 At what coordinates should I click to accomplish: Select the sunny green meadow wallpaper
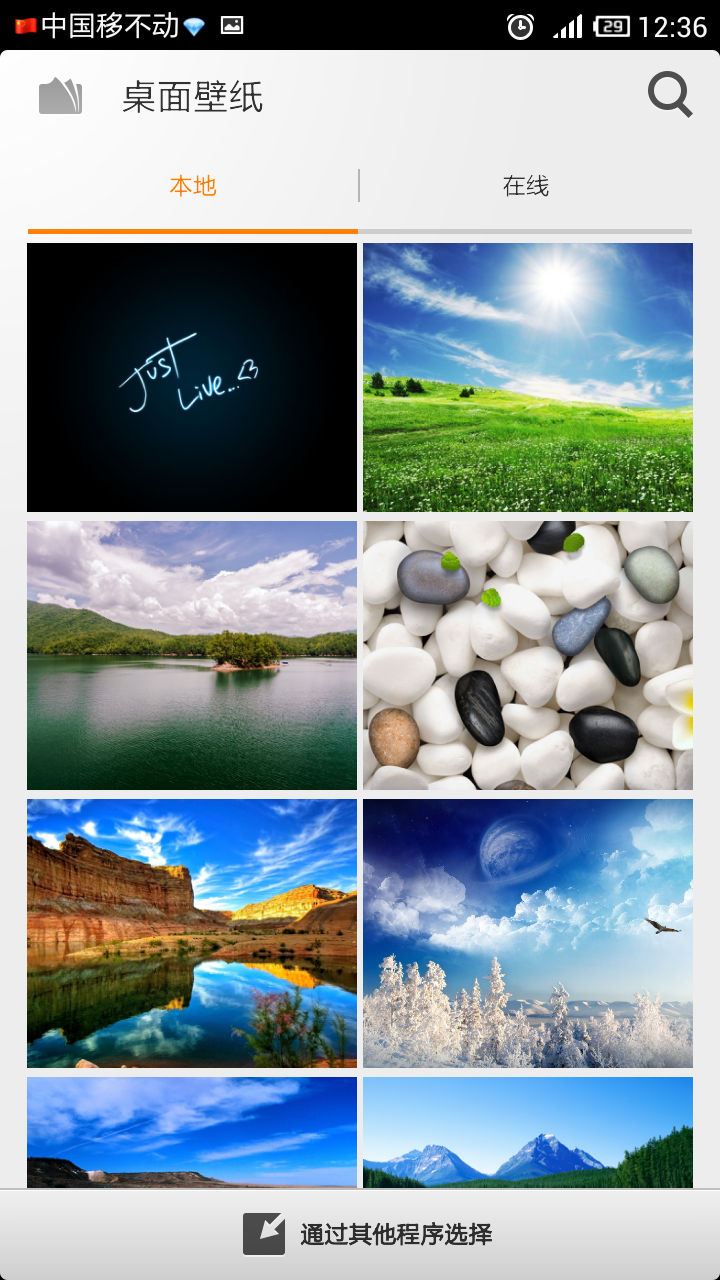[x=528, y=377]
